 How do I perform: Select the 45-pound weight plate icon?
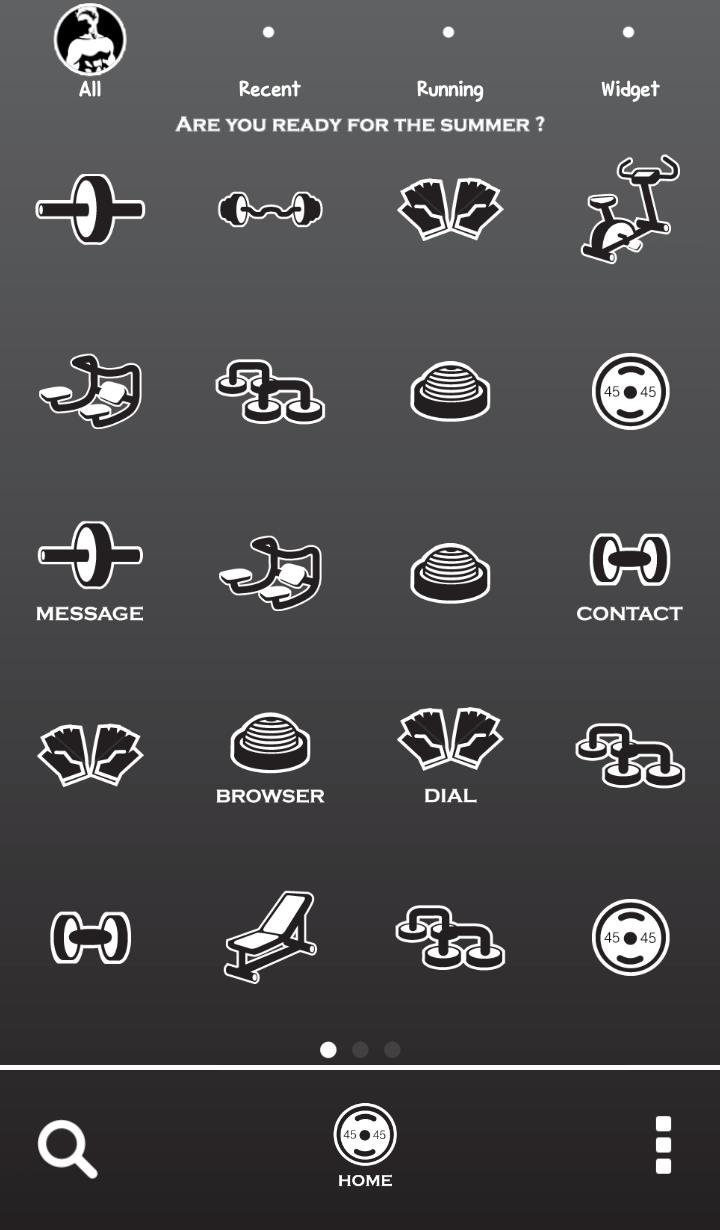pos(630,392)
